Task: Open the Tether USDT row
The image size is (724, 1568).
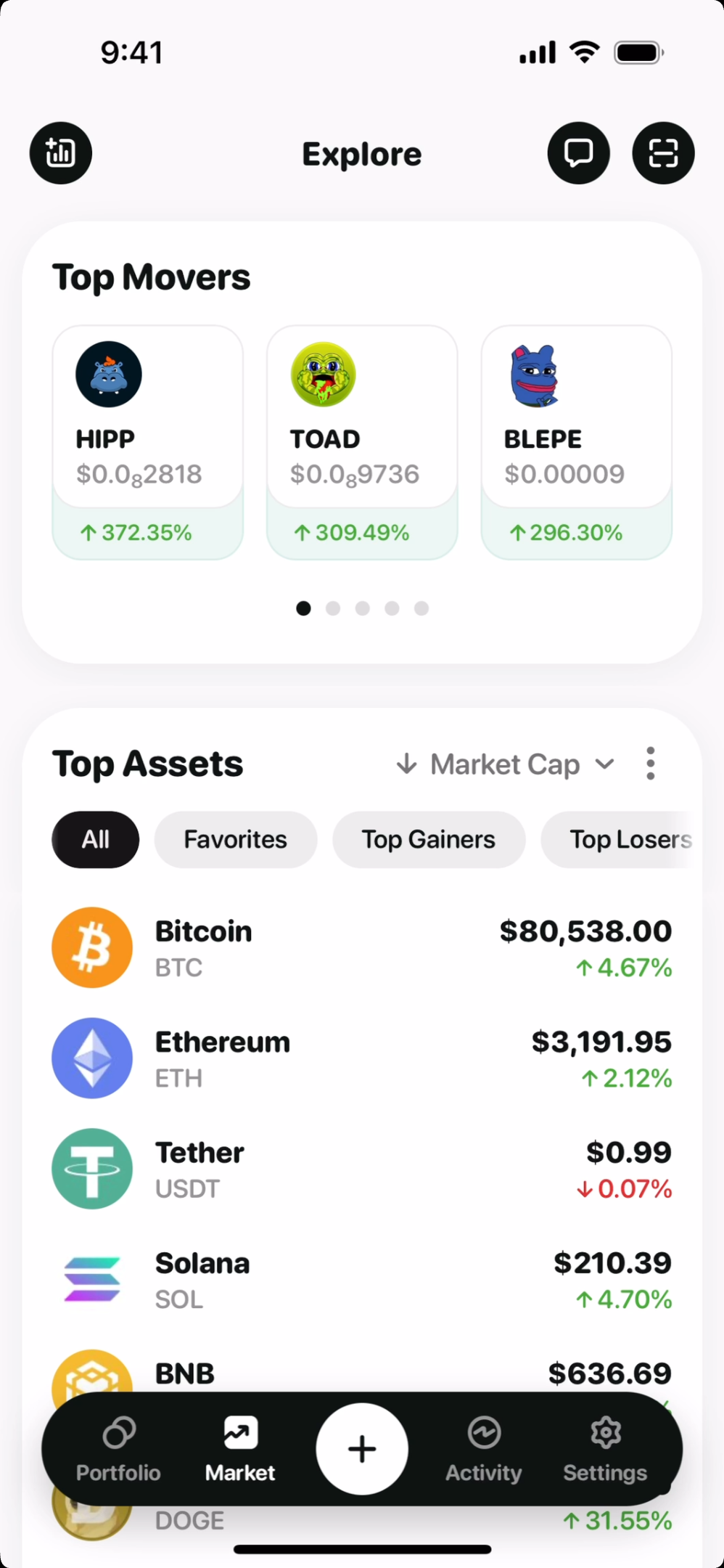Action: click(x=361, y=1169)
